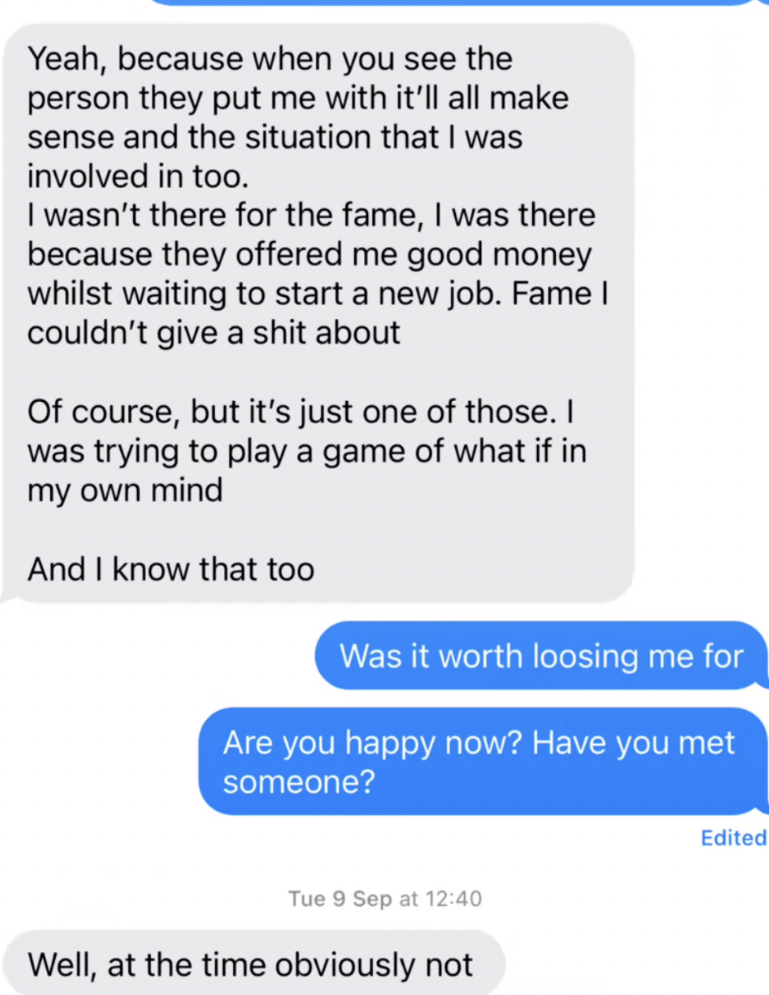Tap the blue Edited label
This screenshot has width=769, height=995.
733,838
